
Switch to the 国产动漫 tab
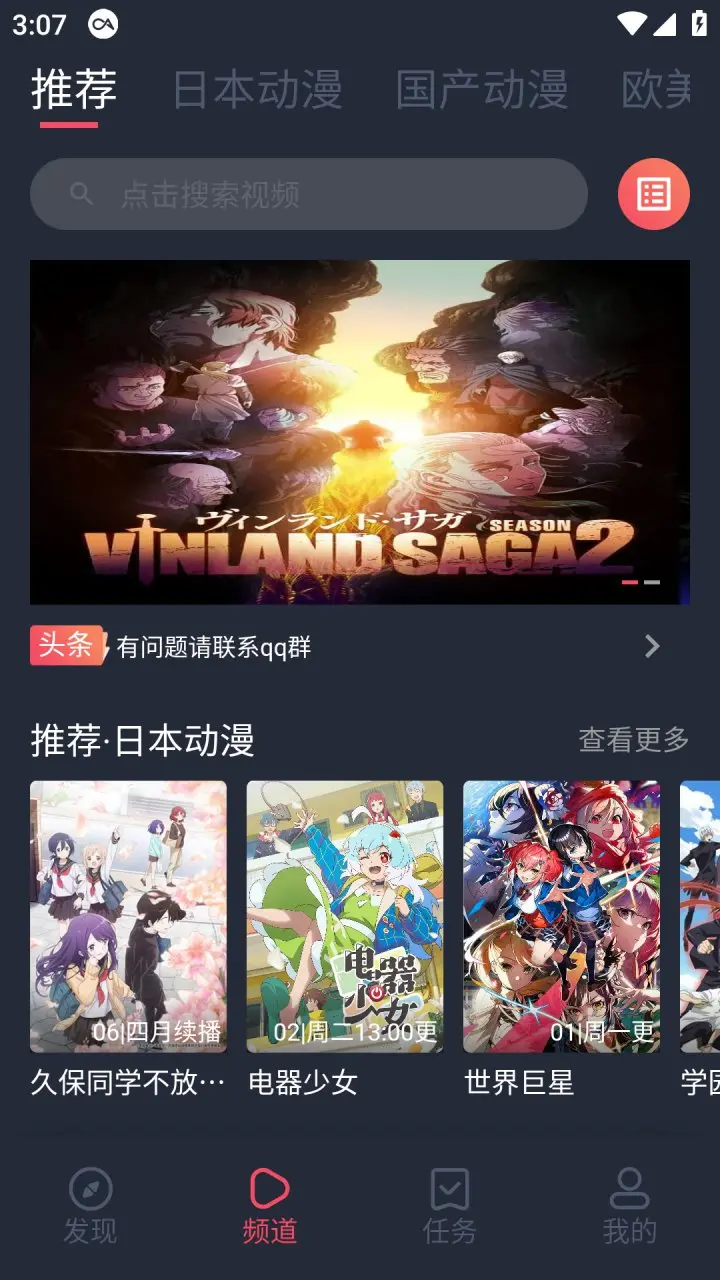[482, 90]
